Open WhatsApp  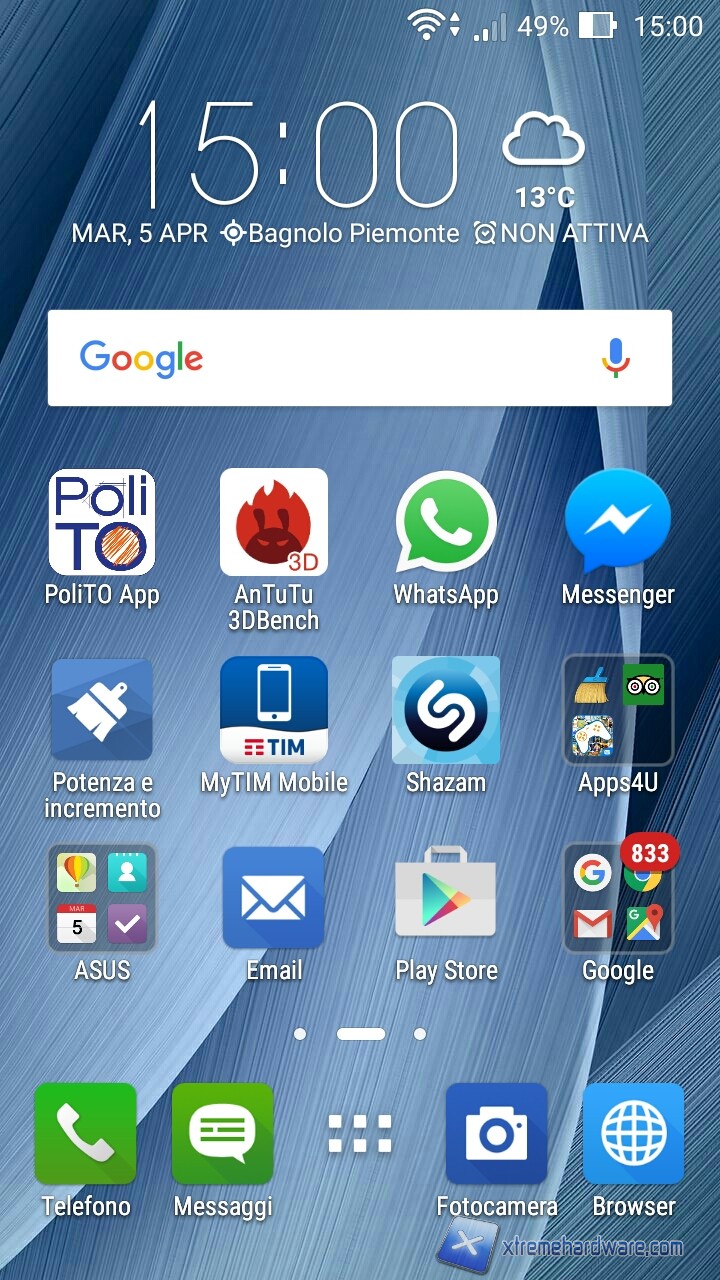pos(446,522)
